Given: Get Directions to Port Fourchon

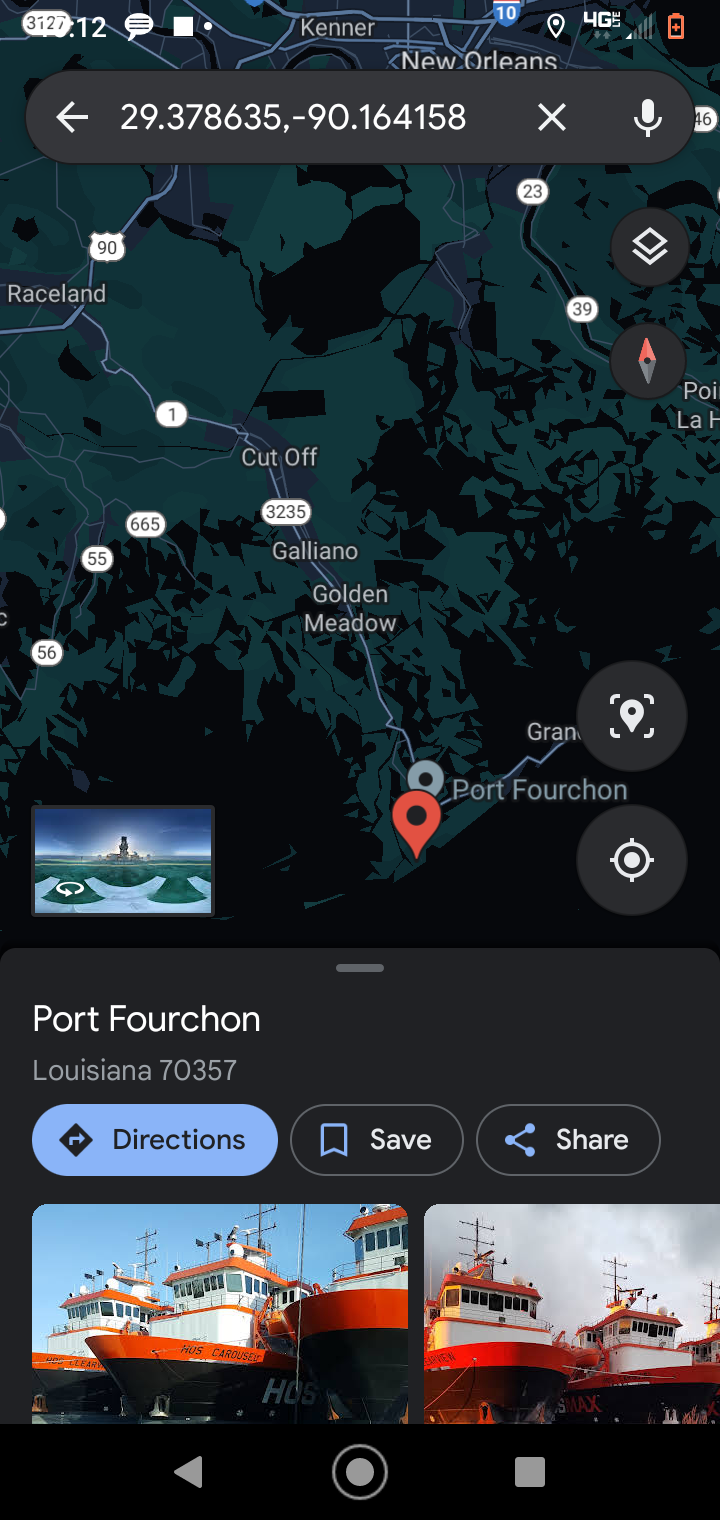Looking at the screenshot, I should (155, 1140).
